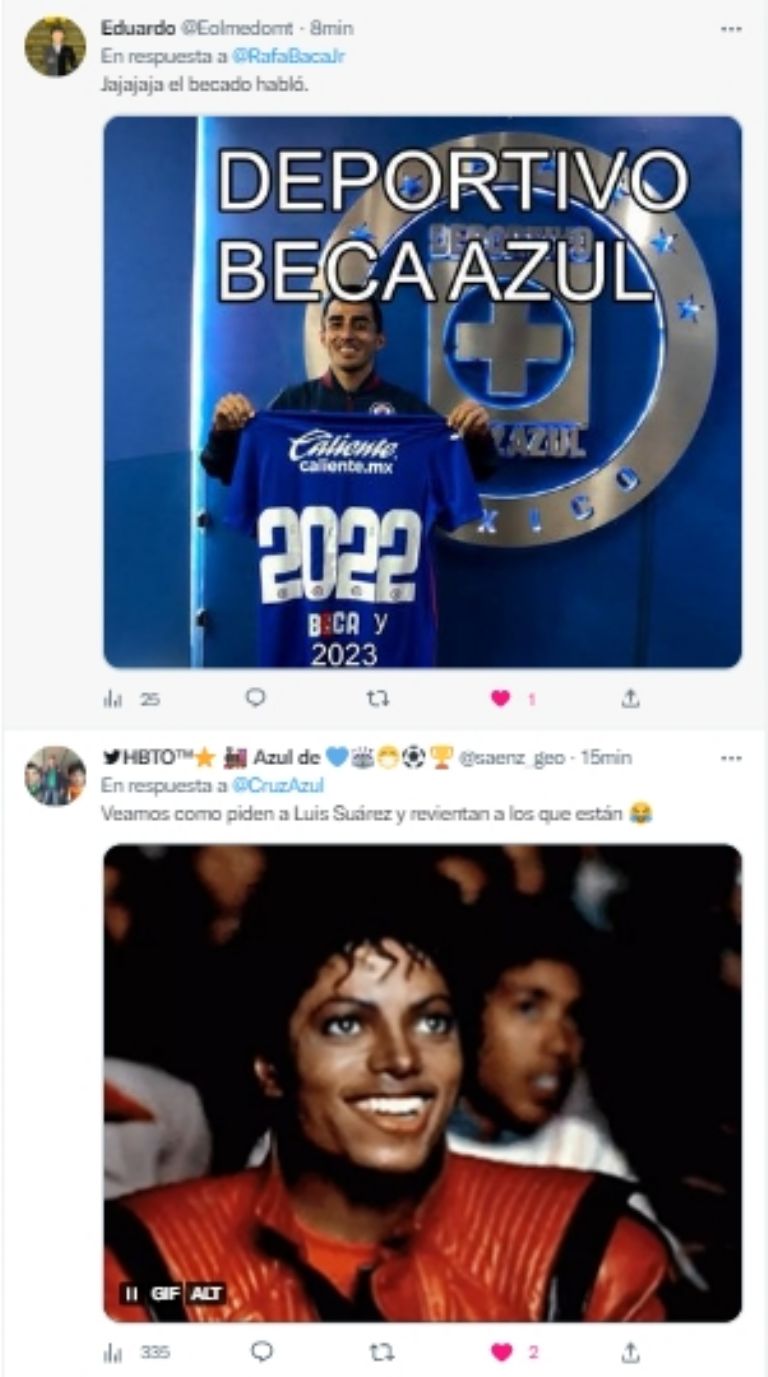Image resolution: width=768 pixels, height=1377 pixels.
Task: Open overflow menu on Eduardo's tweet
Action: coord(731,29)
